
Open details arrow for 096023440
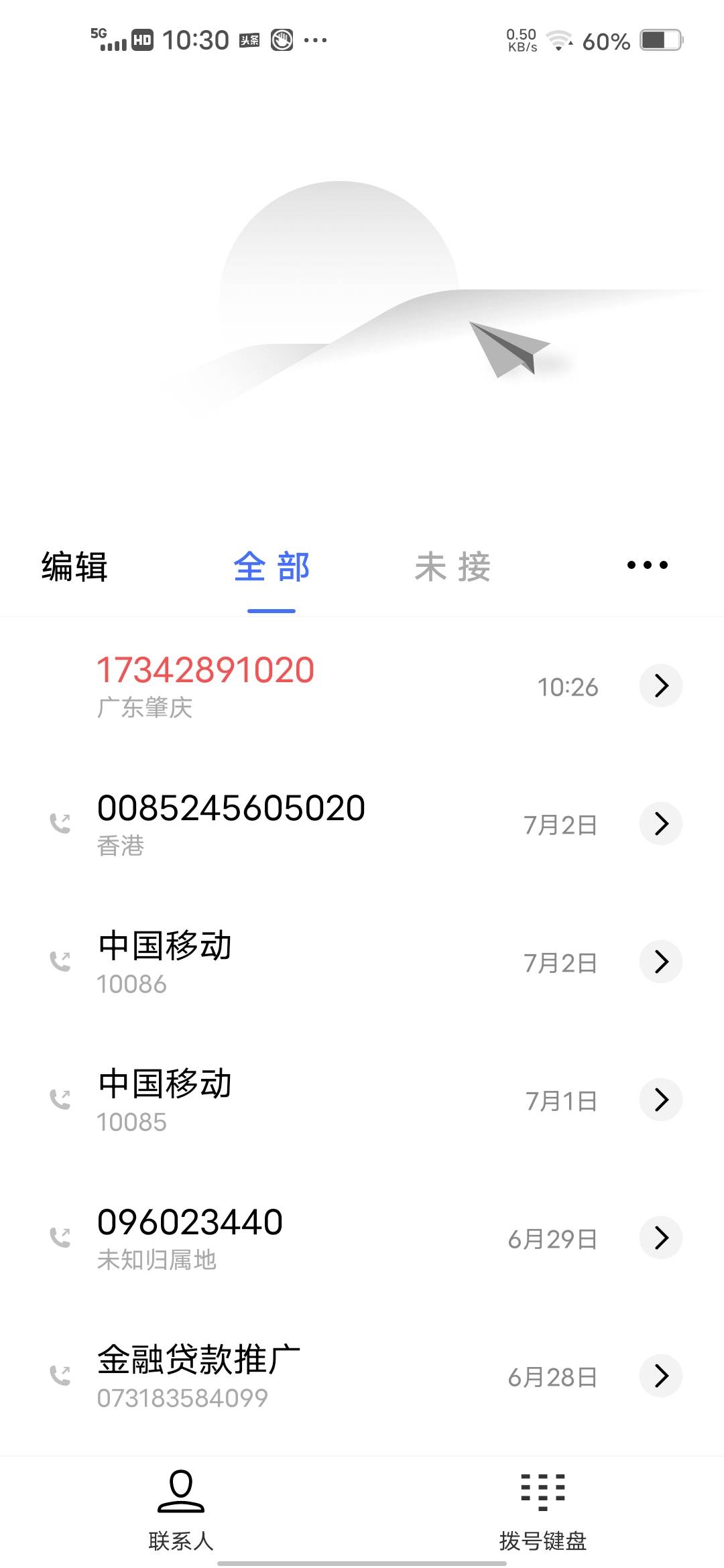point(661,1238)
